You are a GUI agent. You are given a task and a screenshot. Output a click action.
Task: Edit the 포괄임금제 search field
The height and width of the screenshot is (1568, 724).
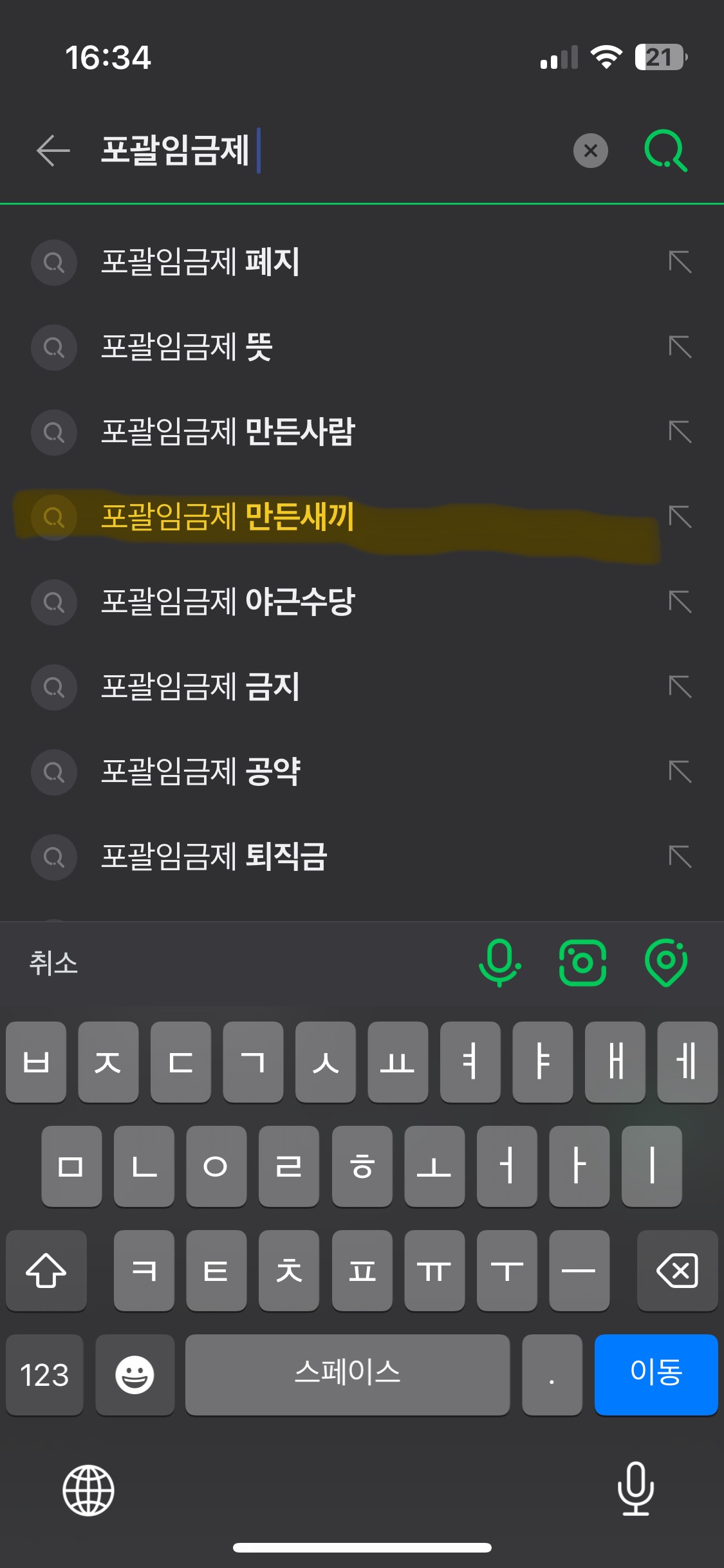(x=322, y=151)
